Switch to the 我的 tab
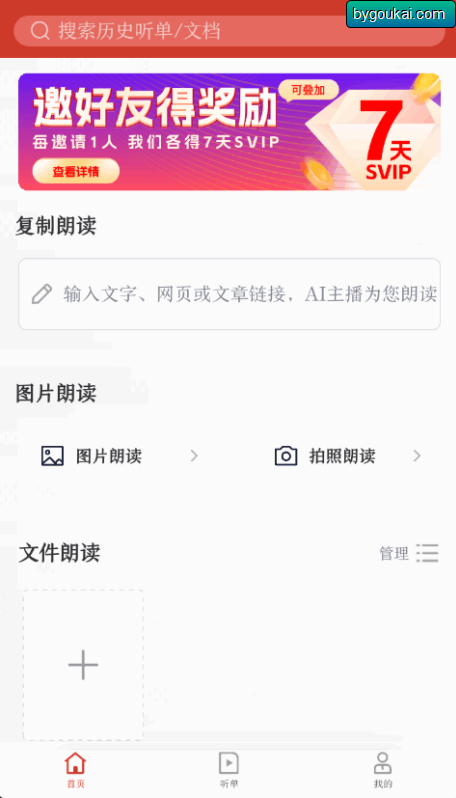The width and height of the screenshot is (456, 798). [x=382, y=770]
